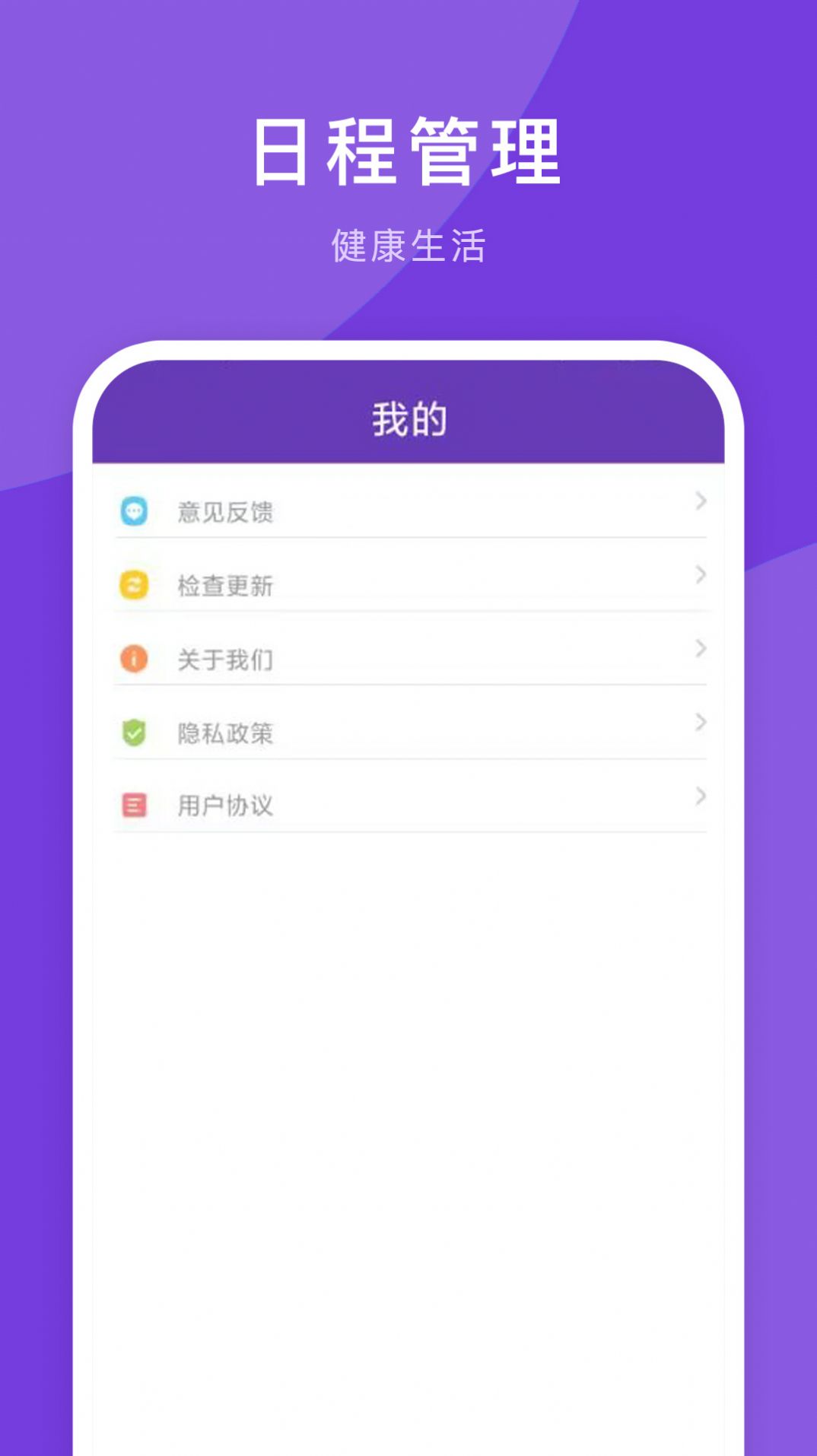Click the 健康生活 subtitle text
This screenshot has width=817, height=1456.
tap(408, 242)
